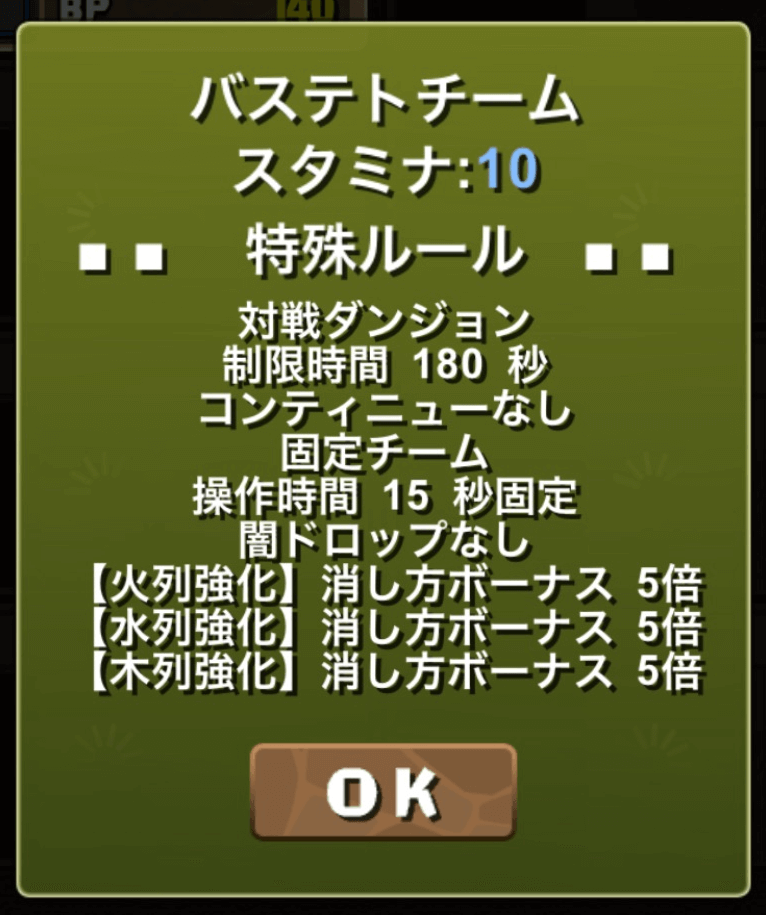Confirm the special rules with OK
Image resolution: width=766 pixels, height=915 pixels.
383,791
